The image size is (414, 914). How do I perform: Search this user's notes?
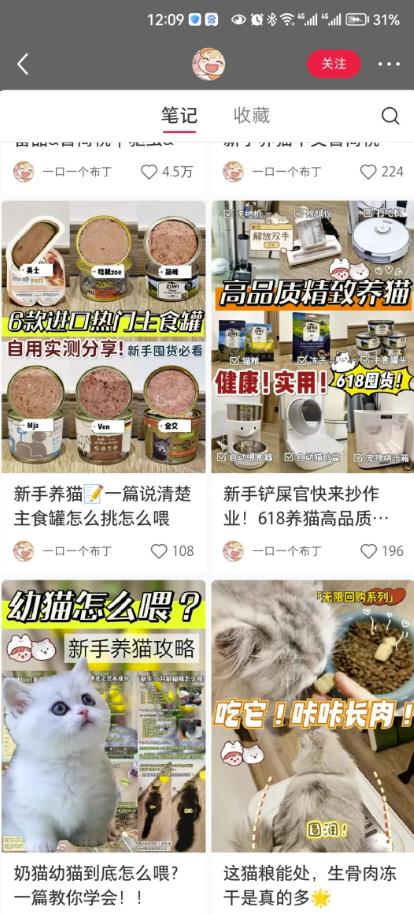391,115
